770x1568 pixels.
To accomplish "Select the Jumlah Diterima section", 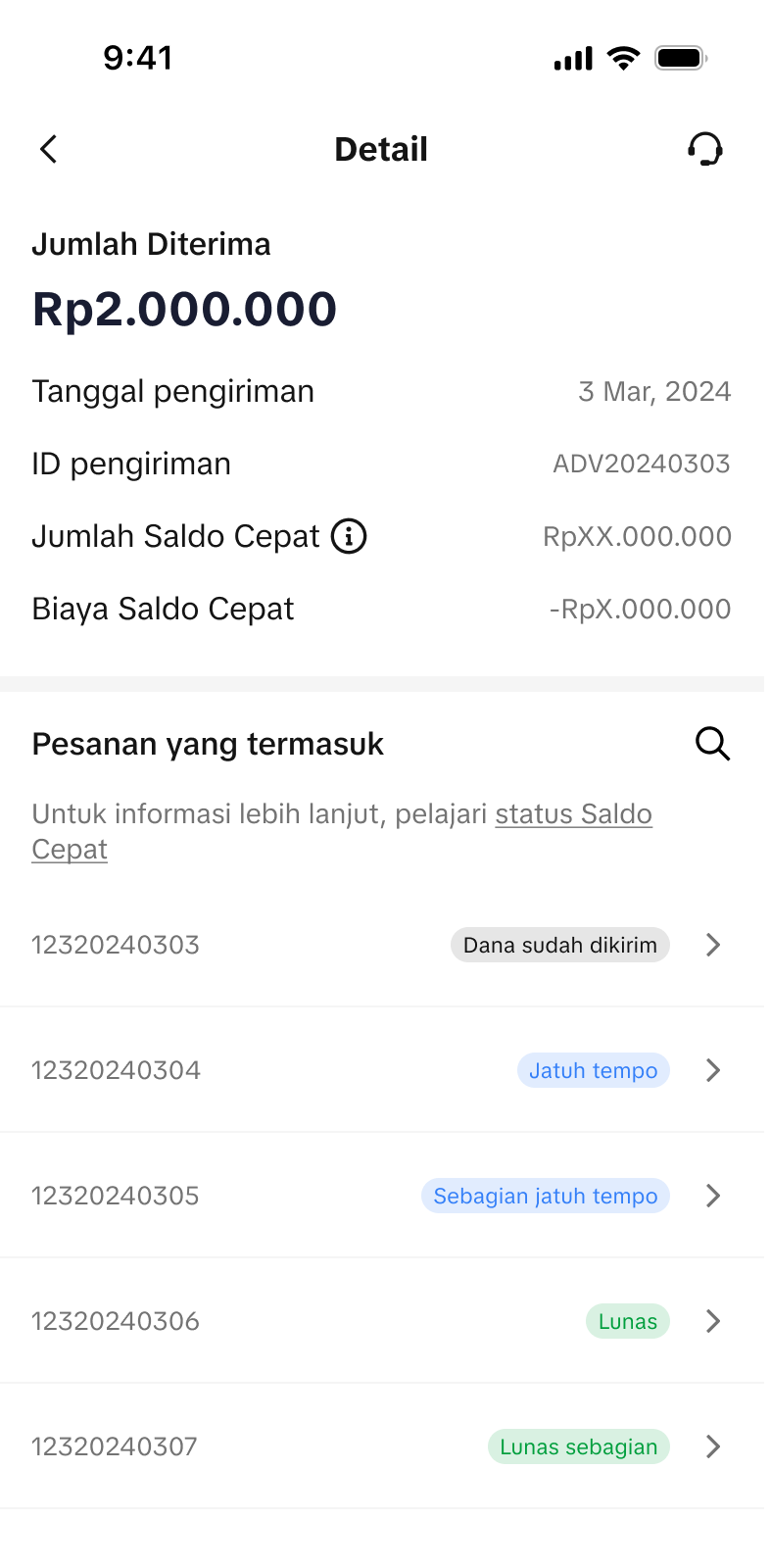I will pos(151,244).
